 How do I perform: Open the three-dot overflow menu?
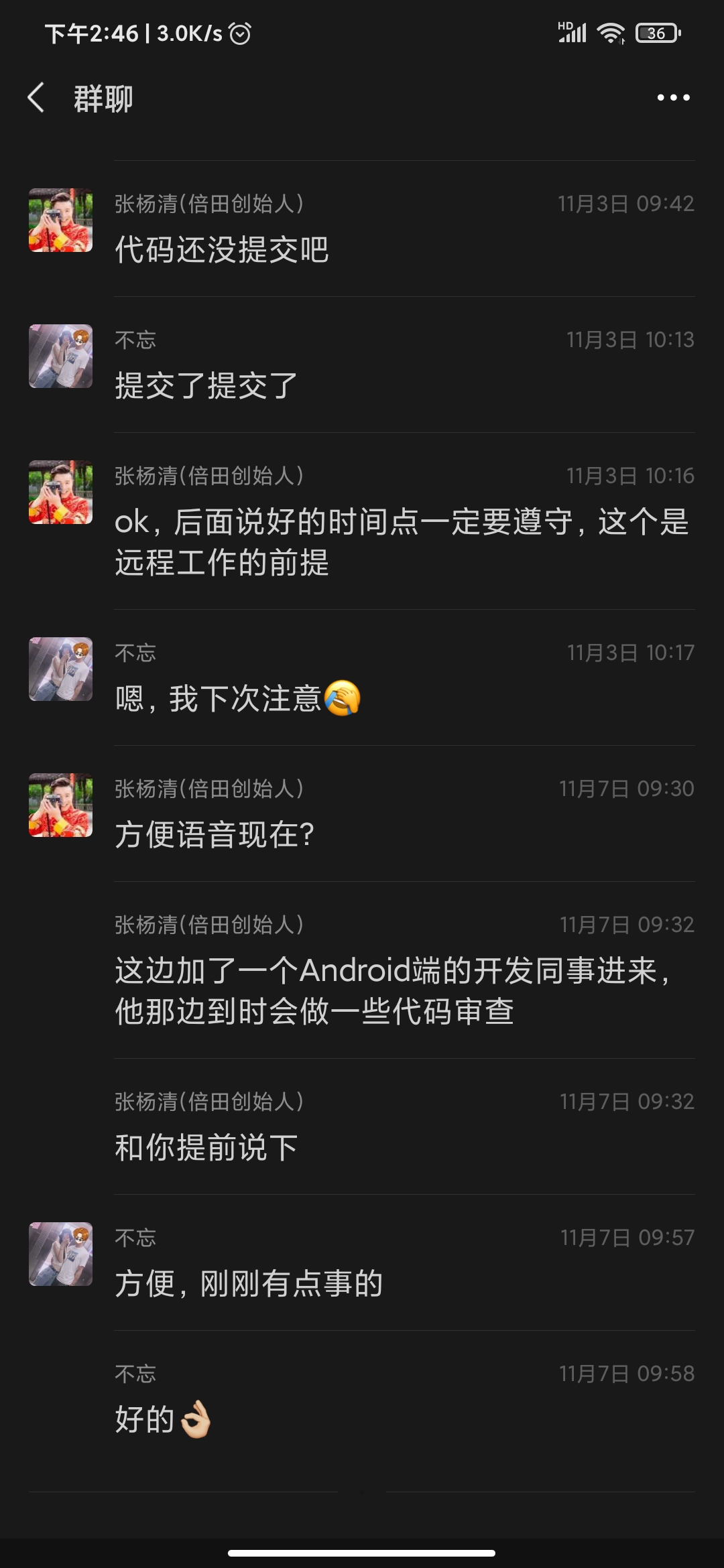tap(673, 98)
